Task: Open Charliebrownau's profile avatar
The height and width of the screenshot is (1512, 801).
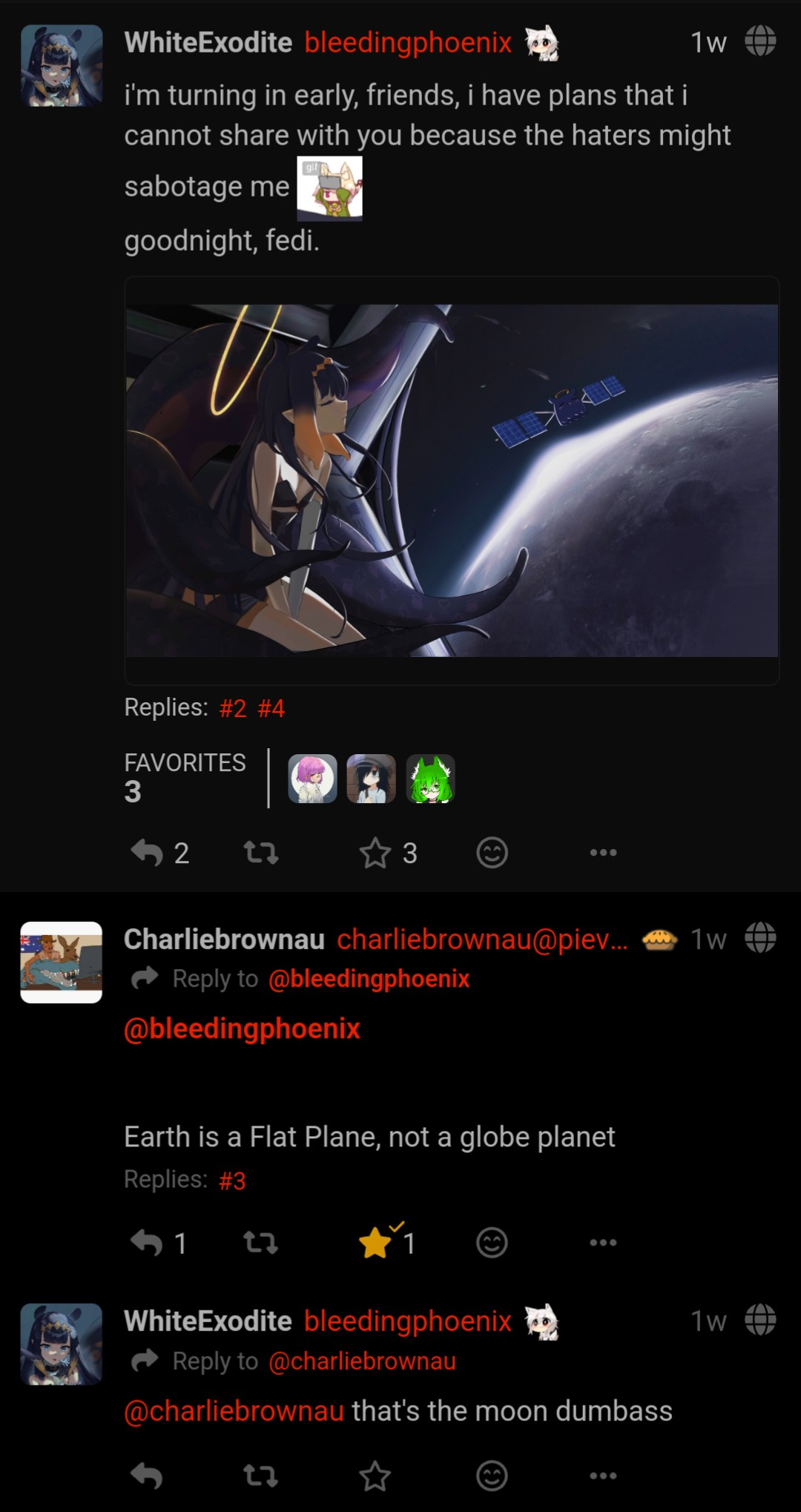Action: [x=61, y=962]
